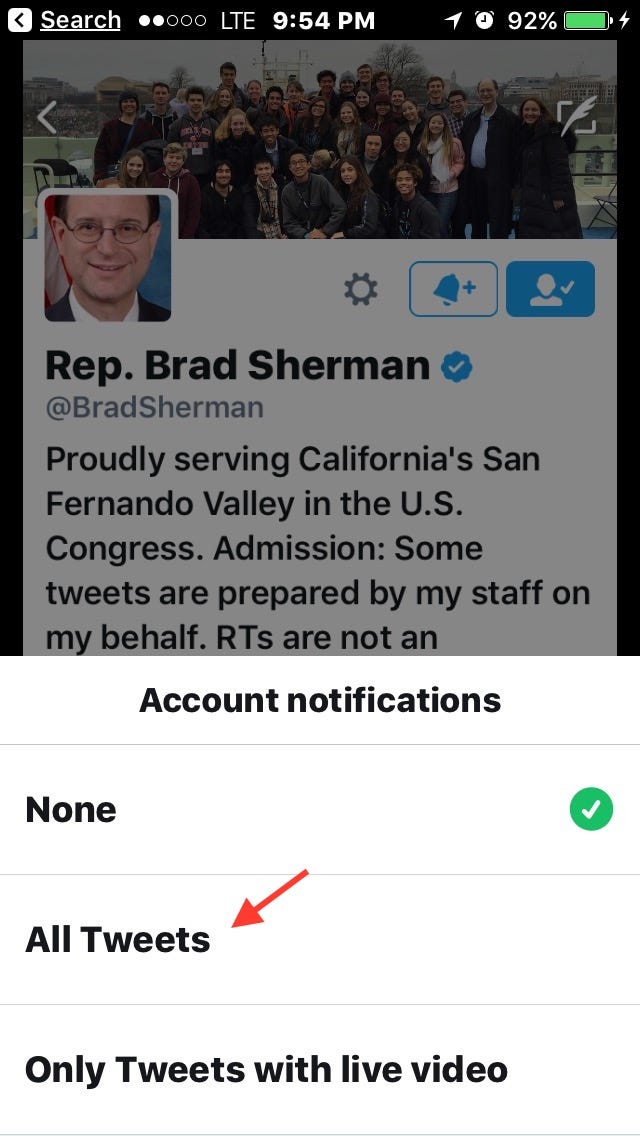This screenshot has height=1136, width=640.
Task: Compose a new tweet with quill icon
Action: (x=576, y=117)
